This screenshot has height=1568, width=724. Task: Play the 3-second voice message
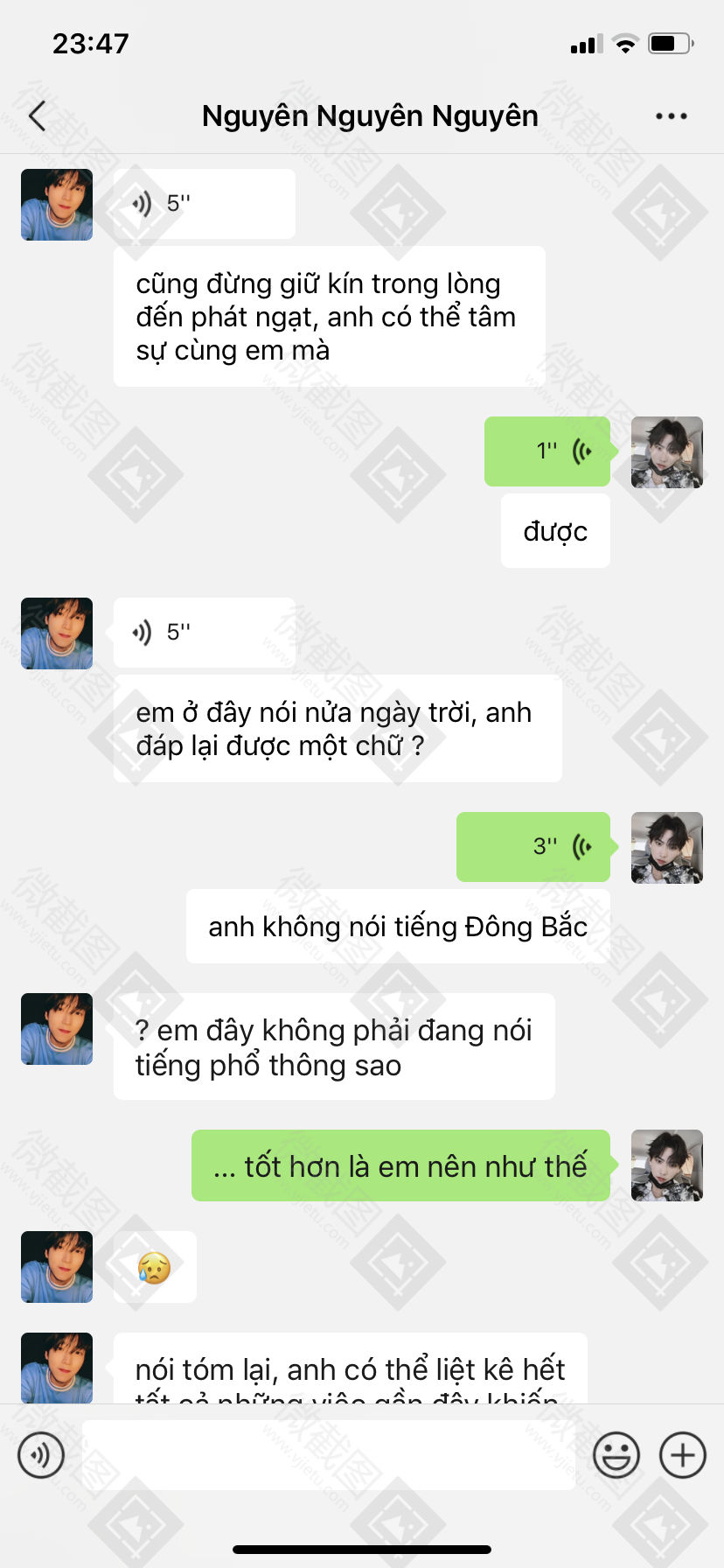click(533, 847)
